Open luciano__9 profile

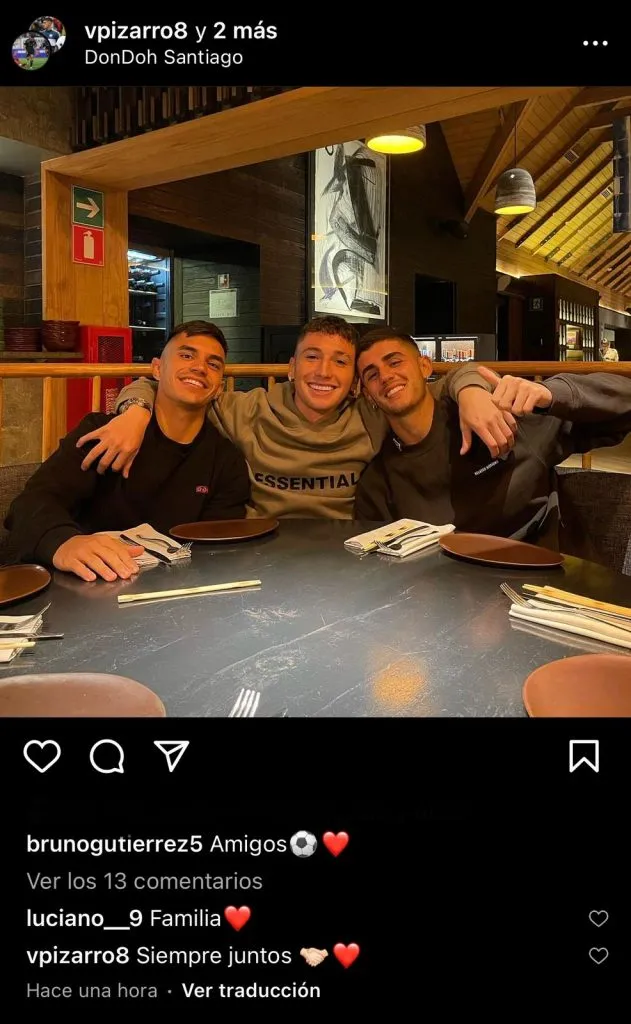coord(84,918)
